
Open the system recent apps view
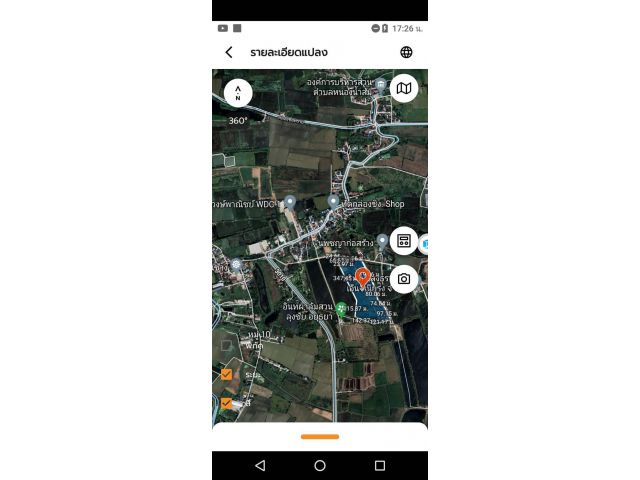pos(380,466)
